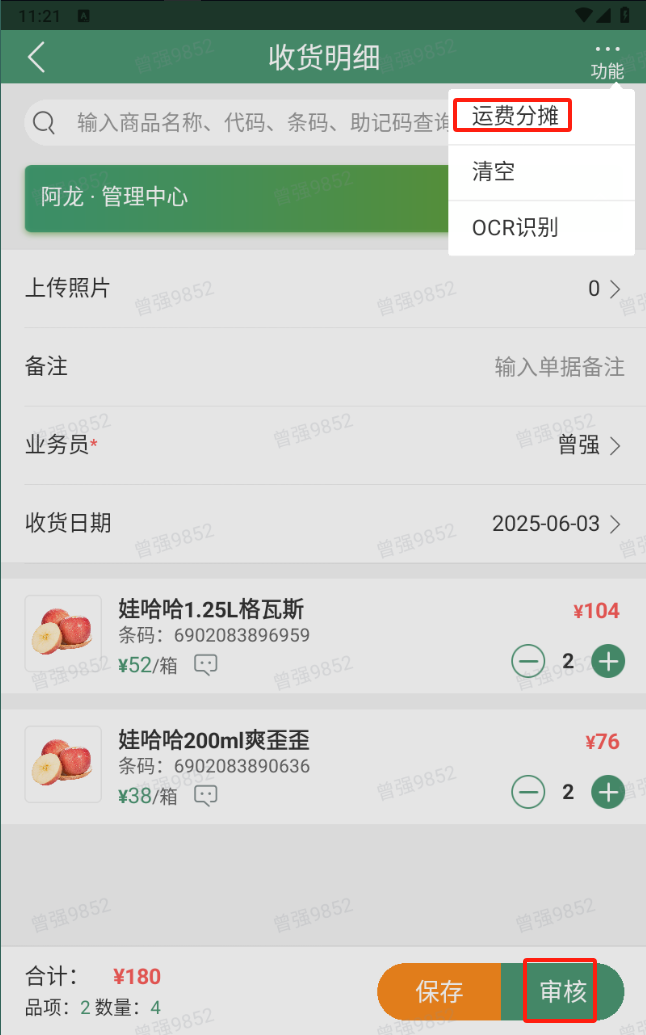This screenshot has height=1035, width=646.
Task: Decrease quantity of 娃哈哈1.25L格瓦斯
Action: [x=528, y=661]
